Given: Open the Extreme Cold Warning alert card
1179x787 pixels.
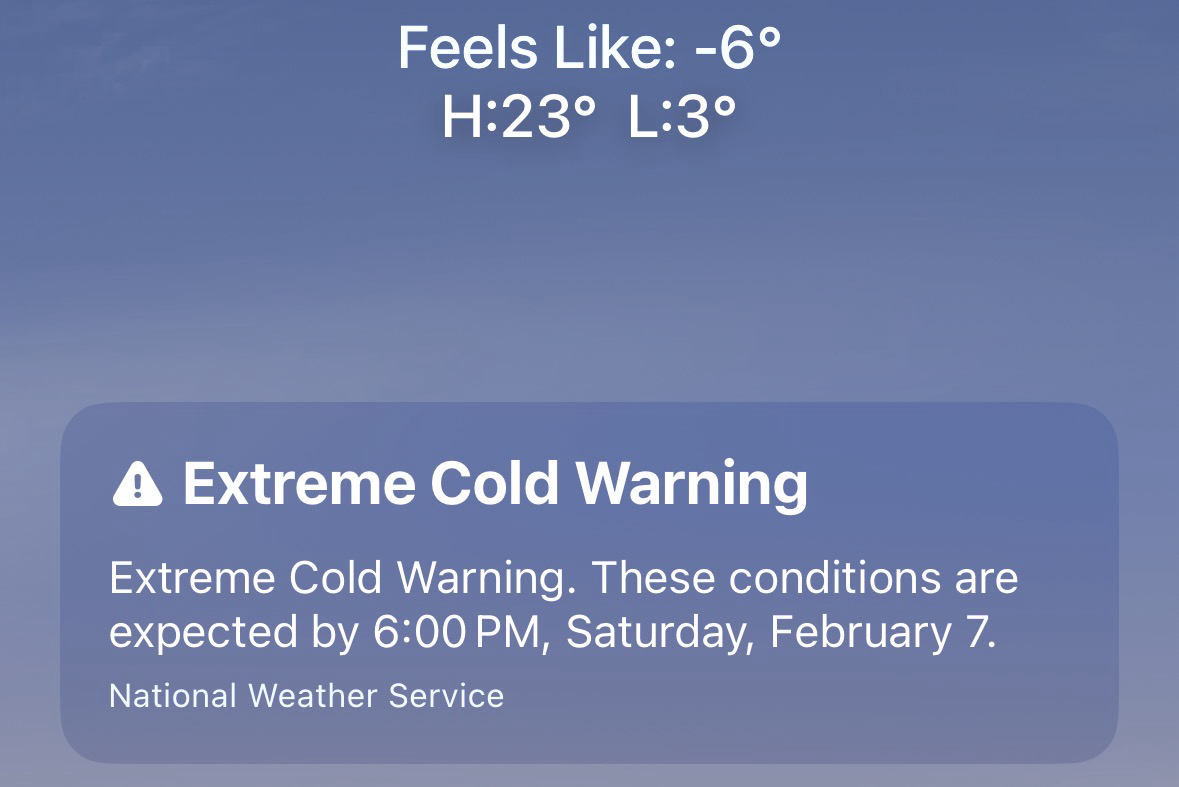Looking at the screenshot, I should [x=588, y=585].
